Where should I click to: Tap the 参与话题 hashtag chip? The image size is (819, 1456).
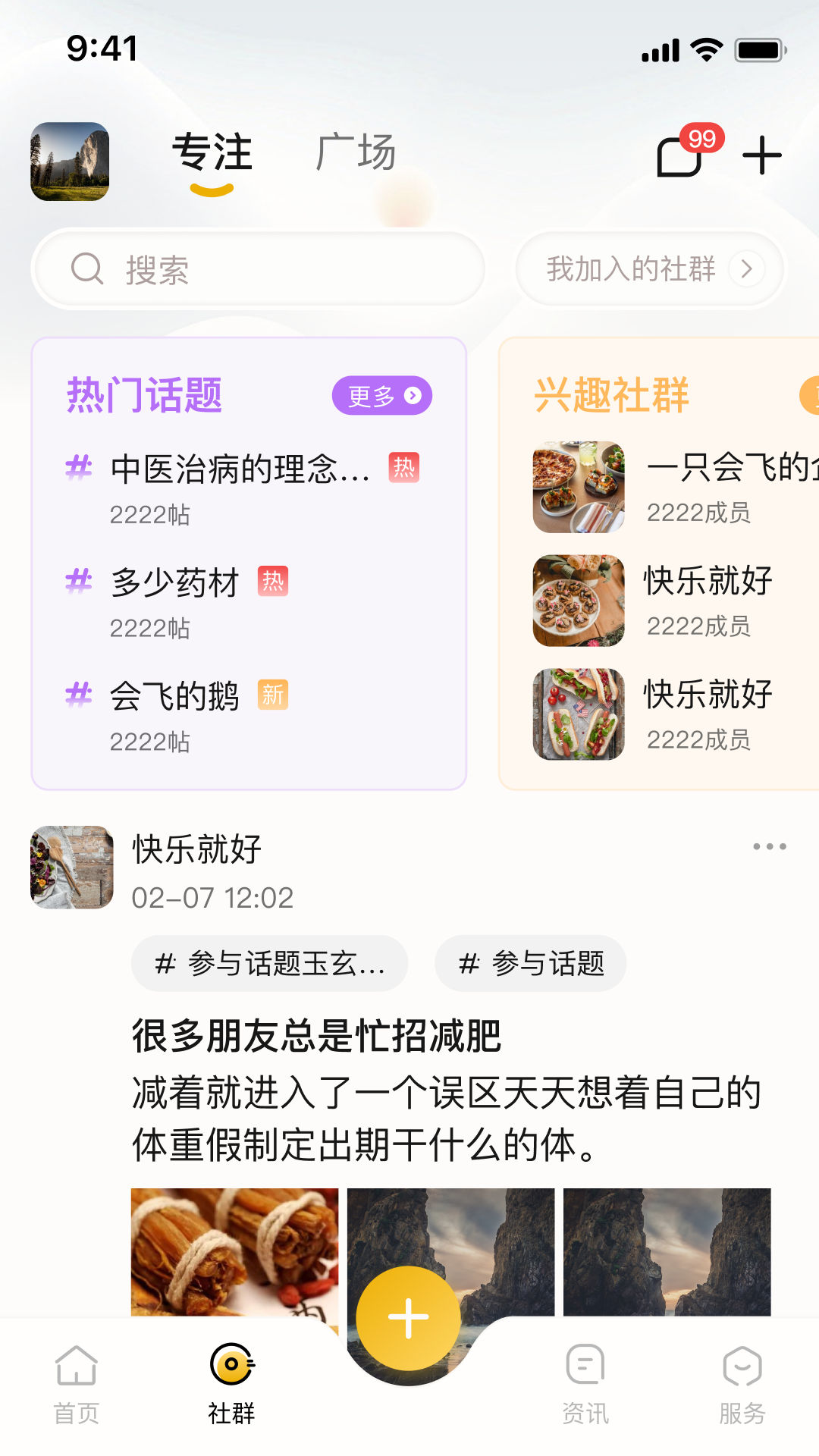coord(530,963)
